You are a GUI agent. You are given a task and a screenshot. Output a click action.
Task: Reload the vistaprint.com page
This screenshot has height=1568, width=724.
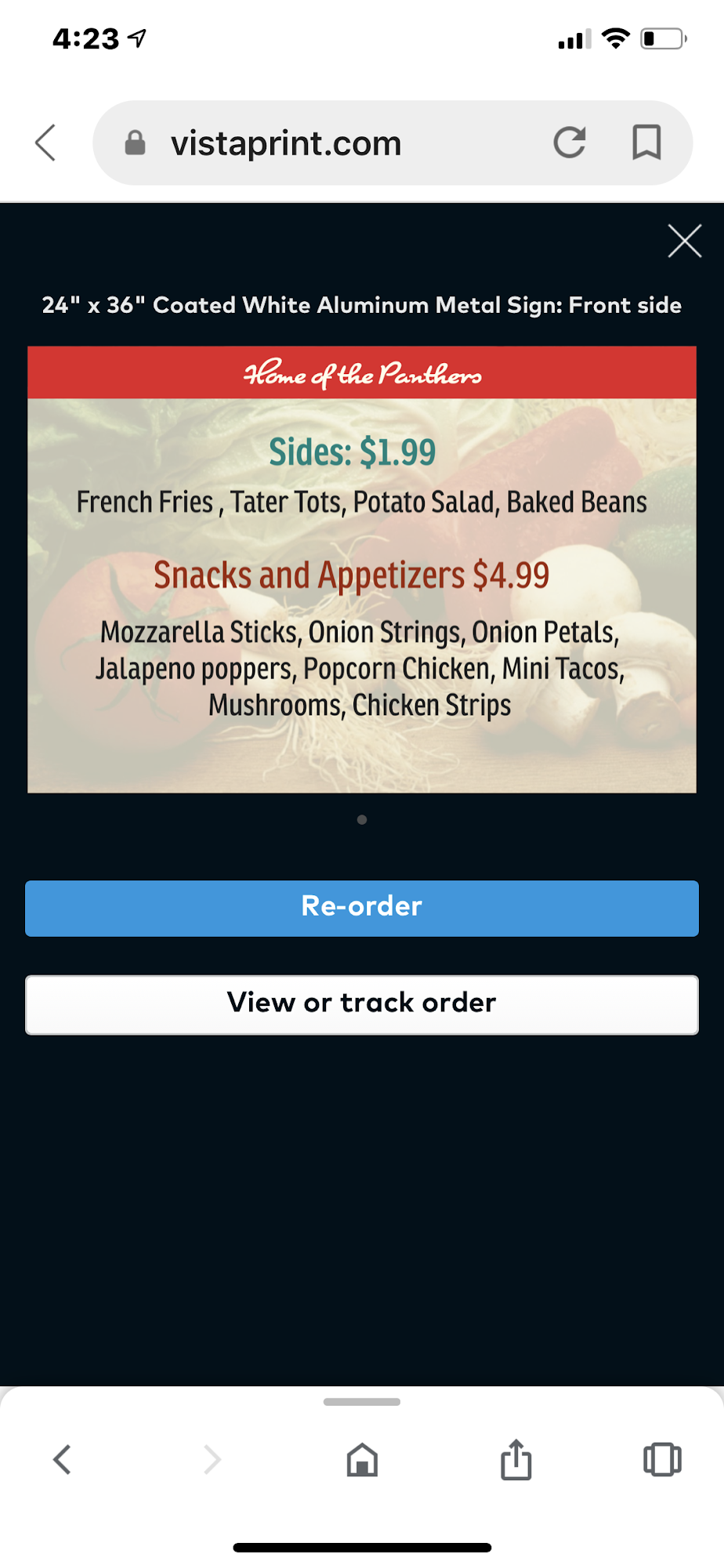pos(569,143)
